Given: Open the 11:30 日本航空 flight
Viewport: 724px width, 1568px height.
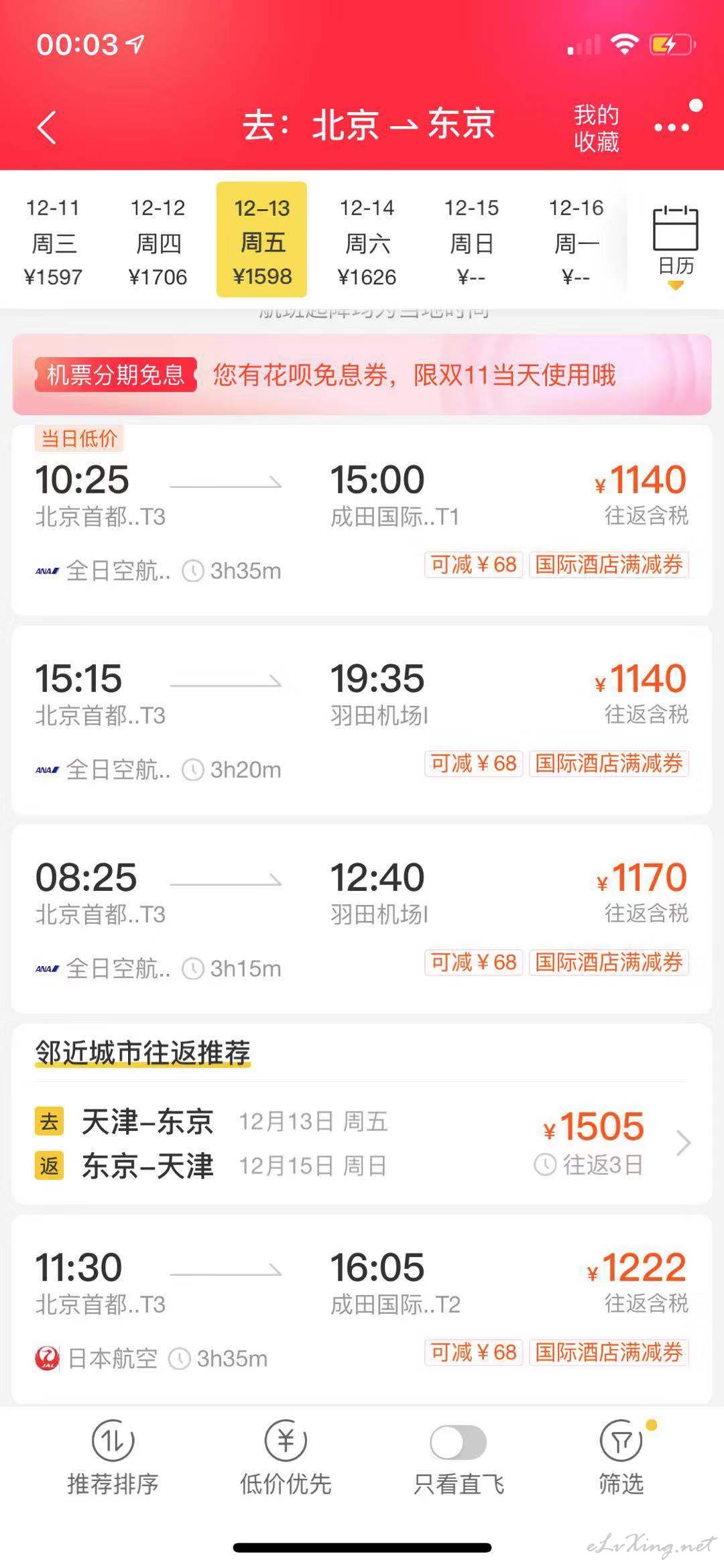Looking at the screenshot, I should pos(362,1309).
